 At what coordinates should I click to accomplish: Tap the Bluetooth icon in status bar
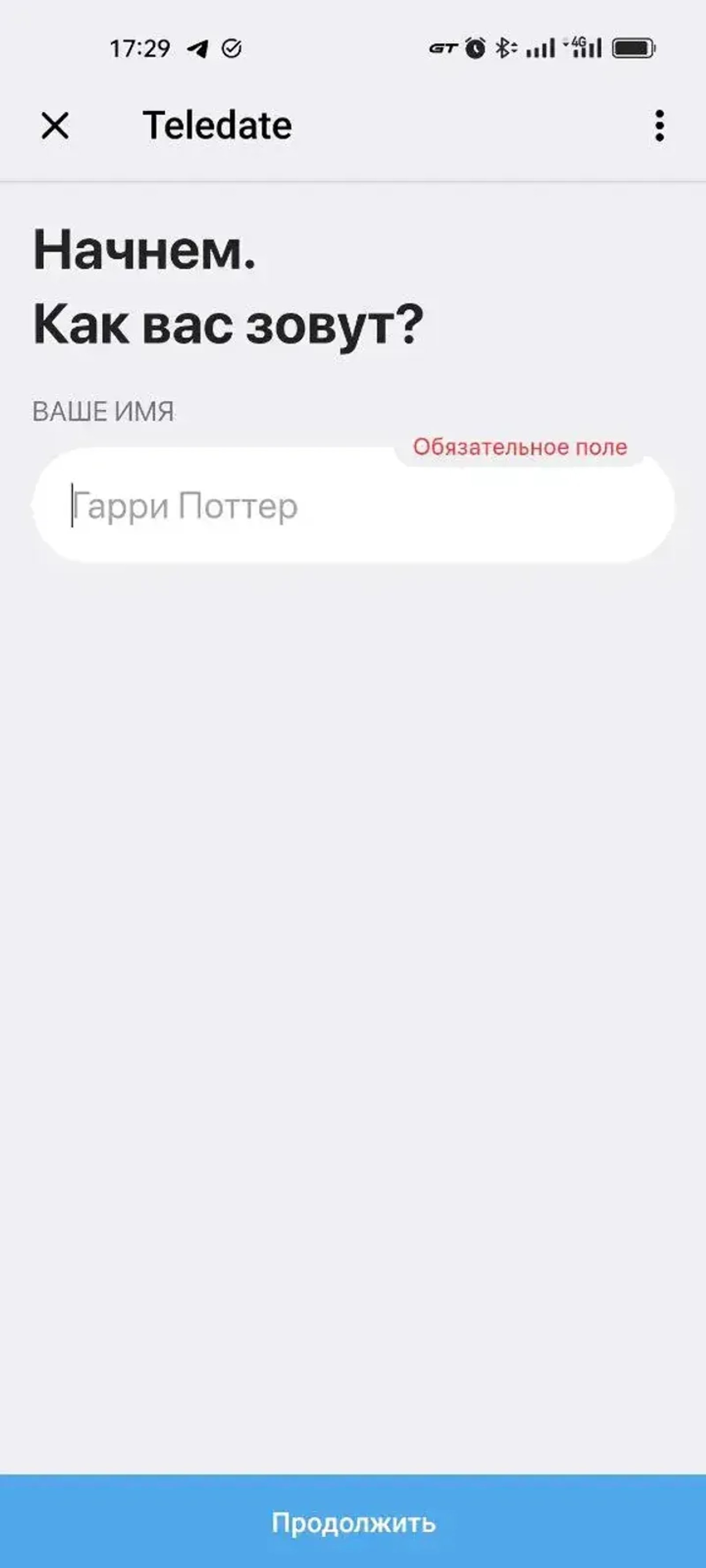tap(505, 48)
